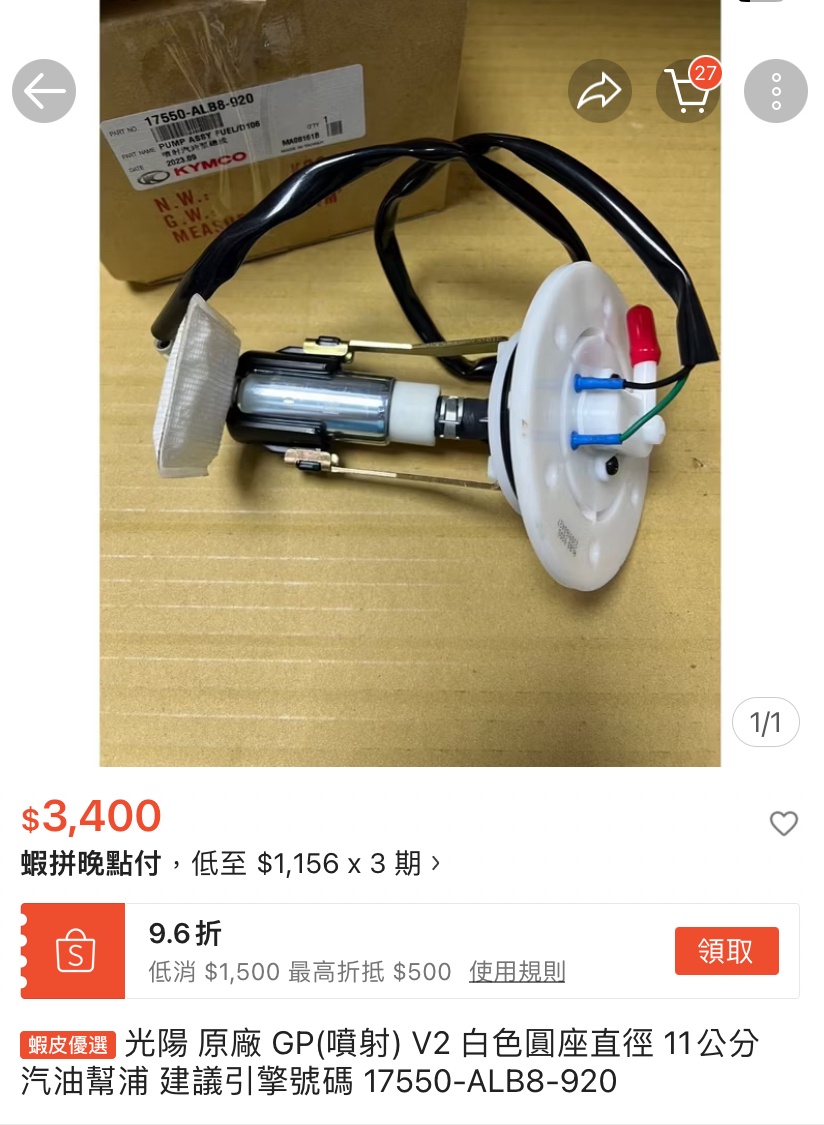Claim the 9.6折 voucher with 領取
The height and width of the screenshot is (1125, 824).
(726, 951)
